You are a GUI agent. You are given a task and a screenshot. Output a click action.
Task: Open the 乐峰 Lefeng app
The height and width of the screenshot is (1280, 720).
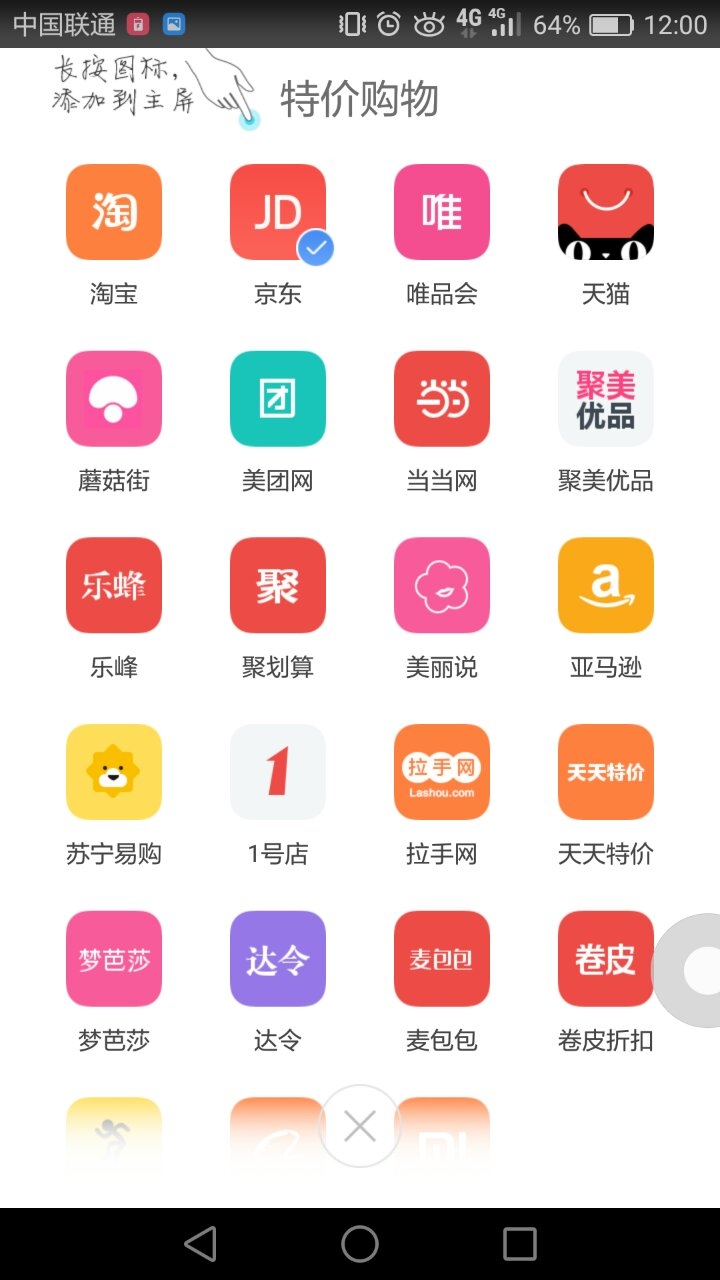pyautogui.click(x=113, y=585)
